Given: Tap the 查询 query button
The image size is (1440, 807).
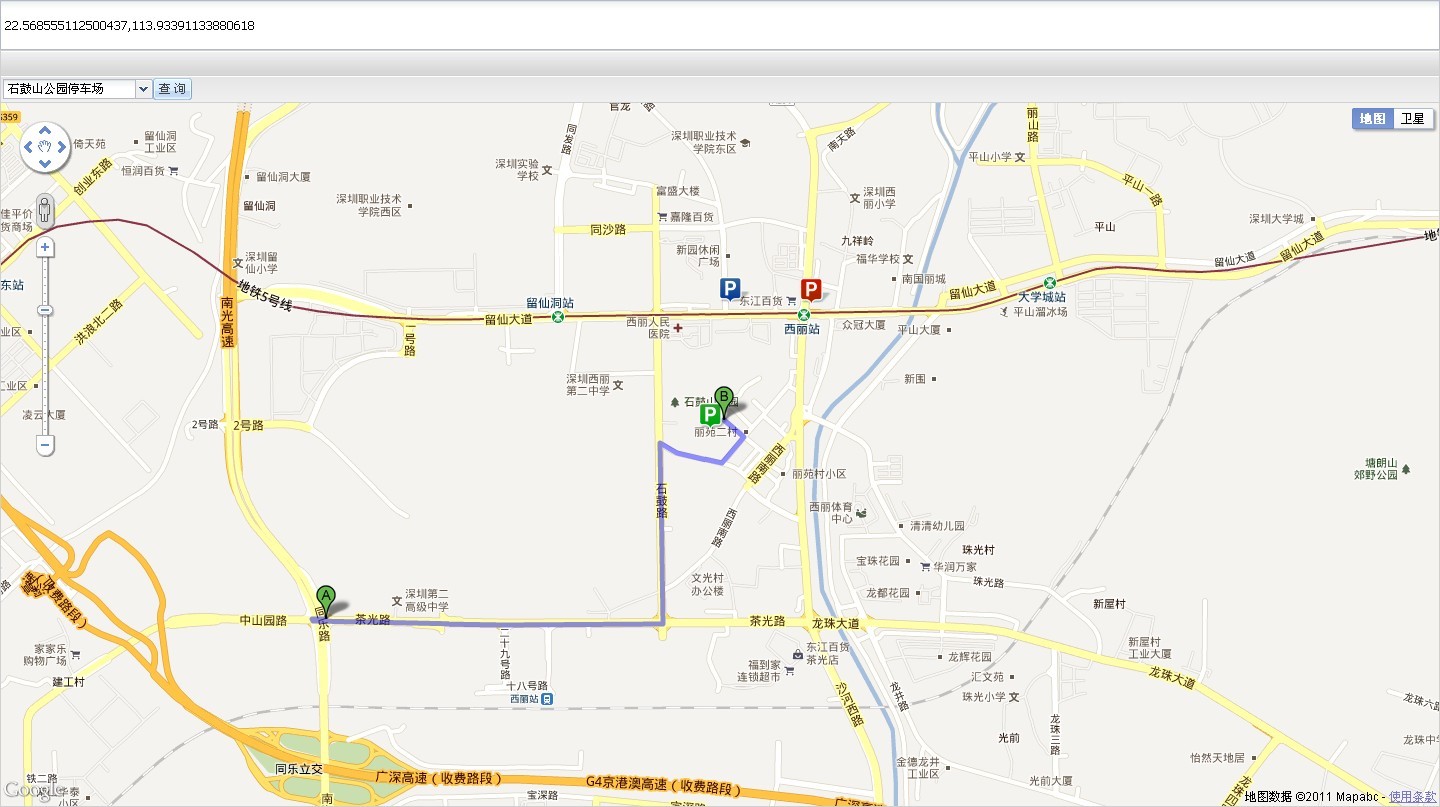Looking at the screenshot, I should pos(172,89).
